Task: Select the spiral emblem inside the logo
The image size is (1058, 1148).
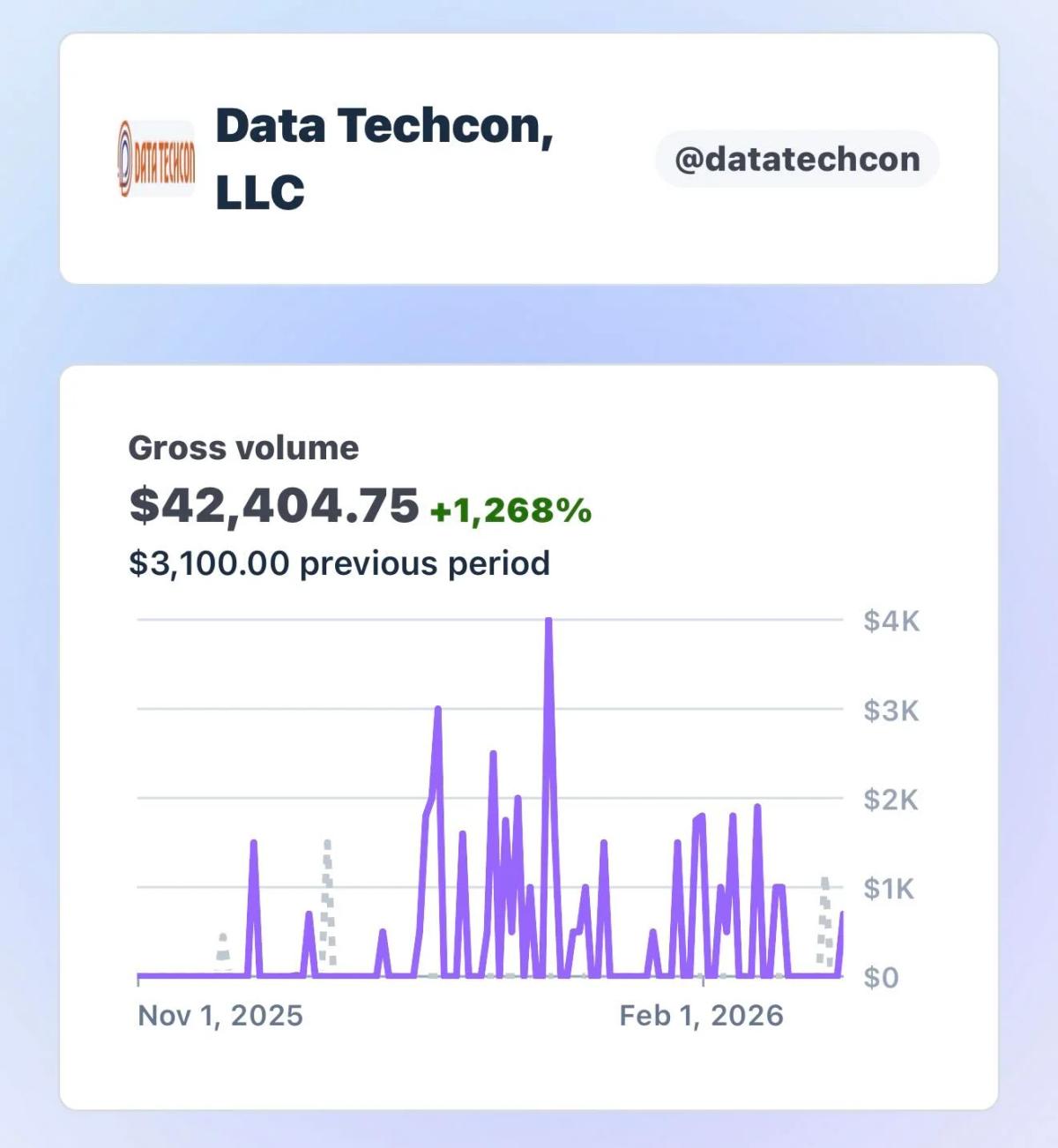Action: [x=123, y=154]
